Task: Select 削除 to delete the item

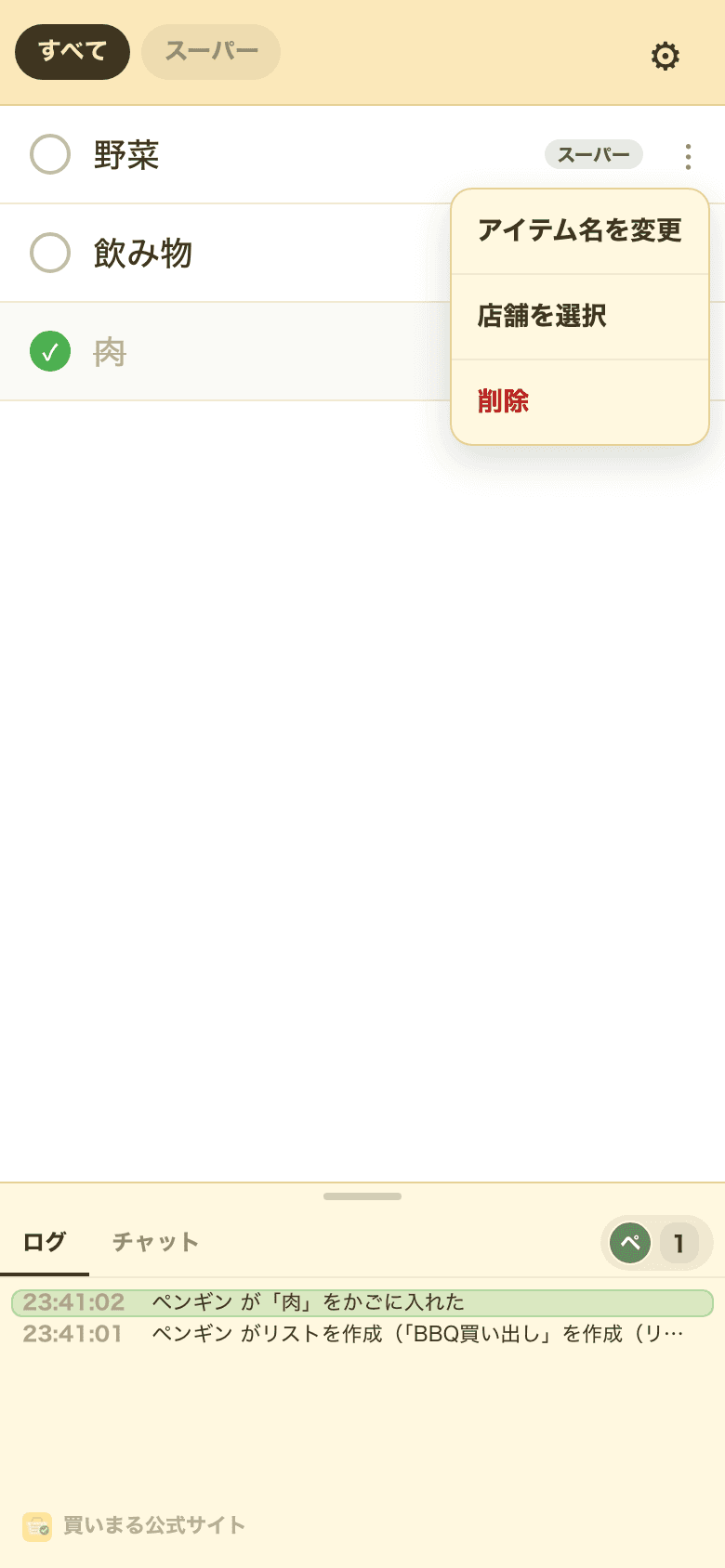Action: pos(580,401)
